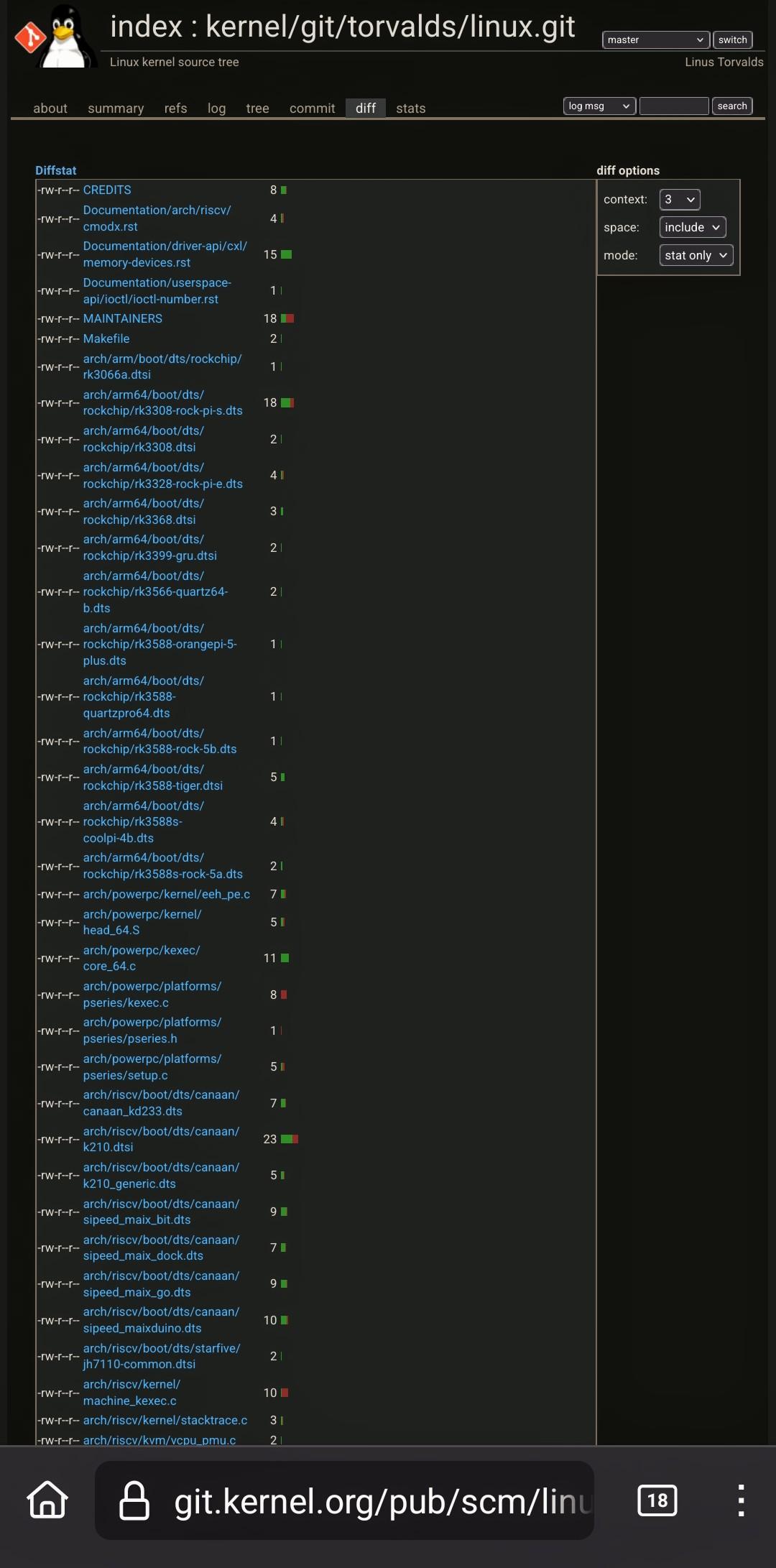The width and height of the screenshot is (776, 1568).
Task: Change the stat only mode dropdown
Action: coord(696,255)
